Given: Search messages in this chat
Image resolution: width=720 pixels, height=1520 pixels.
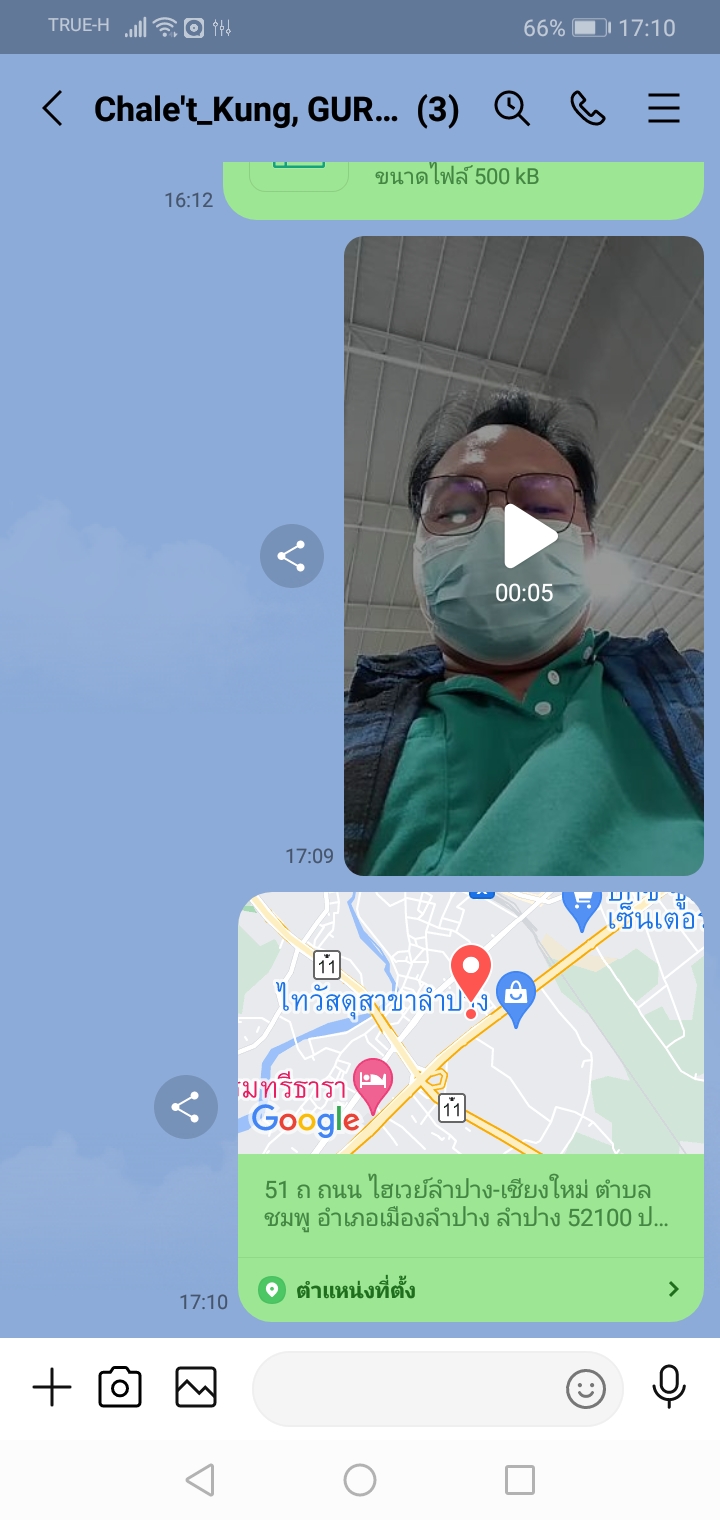Looking at the screenshot, I should 512,108.
